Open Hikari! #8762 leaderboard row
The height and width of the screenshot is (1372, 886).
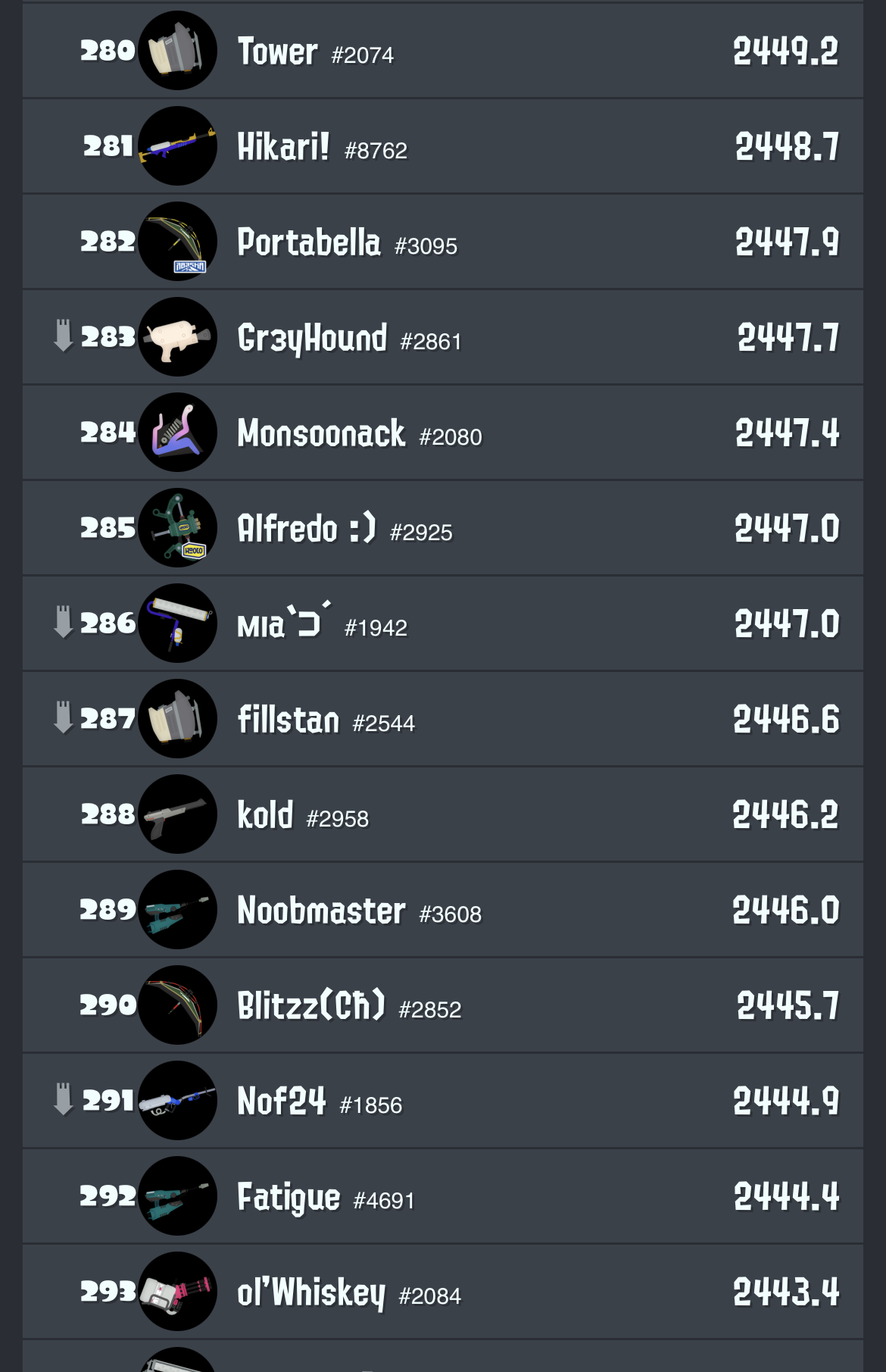pyautogui.click(x=443, y=146)
